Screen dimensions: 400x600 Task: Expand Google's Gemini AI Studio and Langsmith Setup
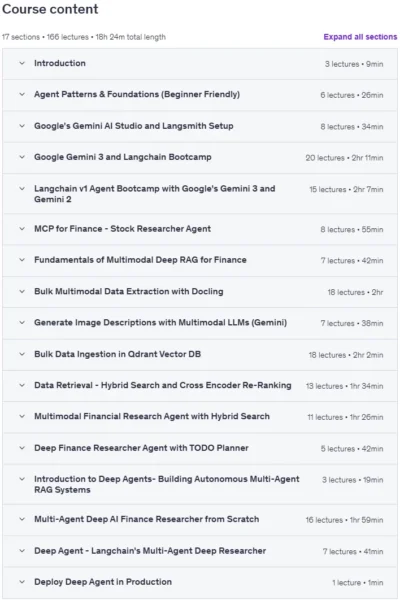click(200, 126)
